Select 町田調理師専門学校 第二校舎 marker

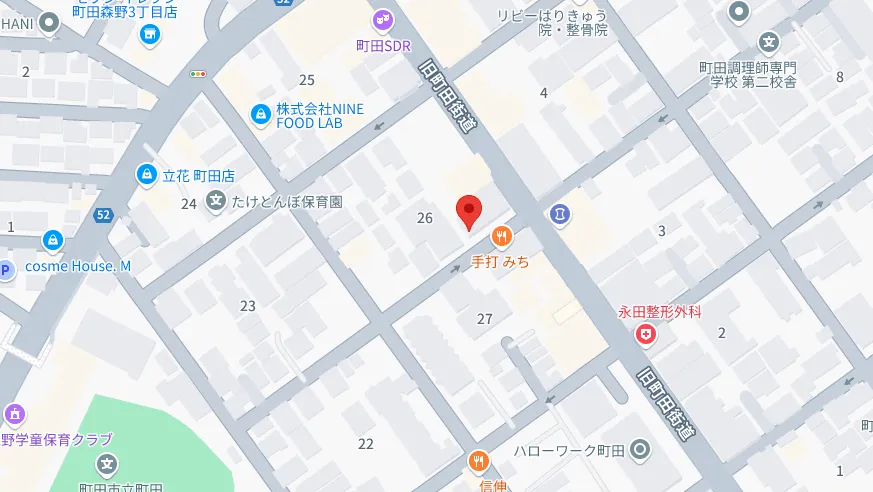tap(768, 43)
